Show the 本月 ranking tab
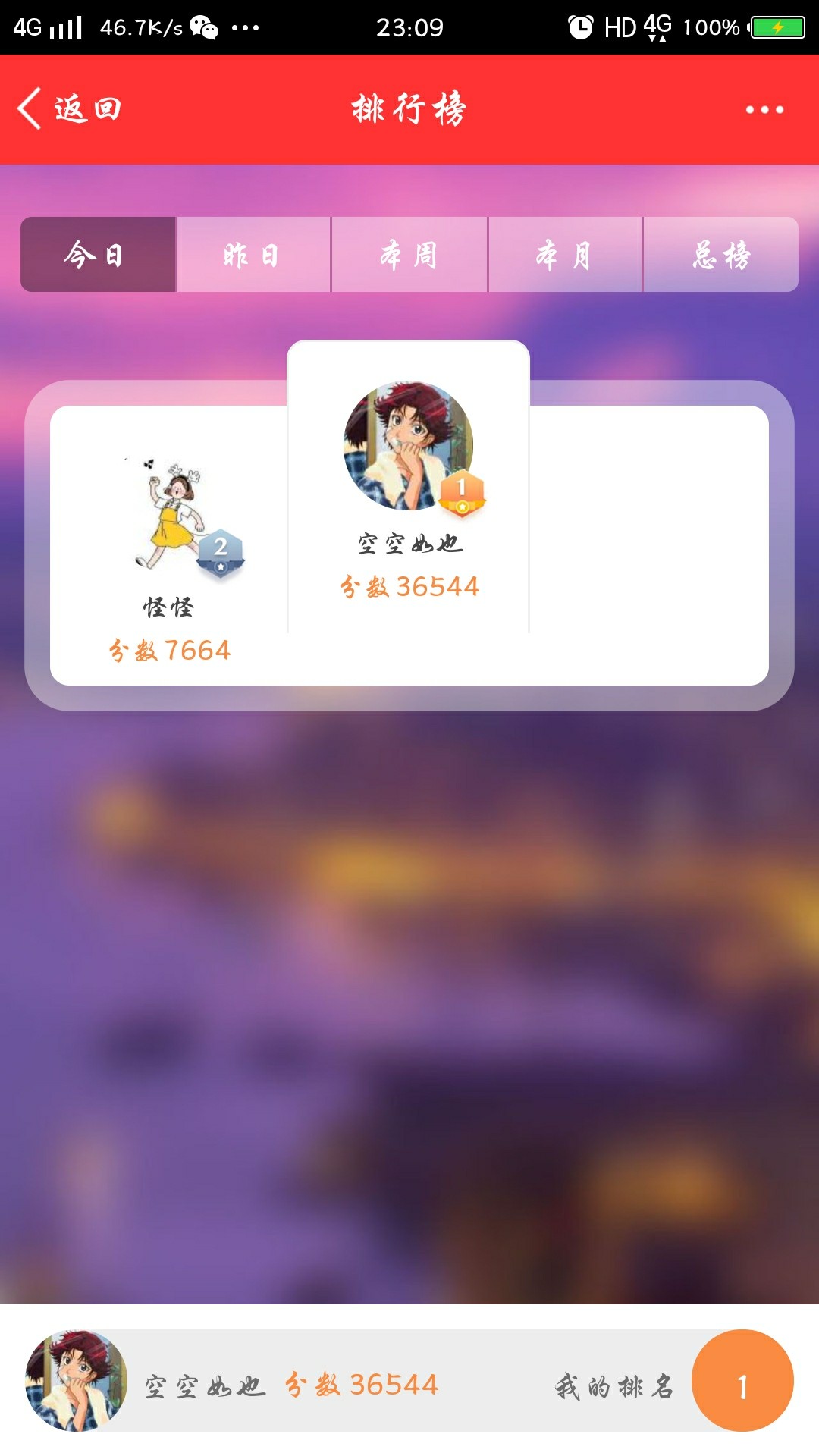Viewport: 819px width, 1456px height. click(564, 255)
